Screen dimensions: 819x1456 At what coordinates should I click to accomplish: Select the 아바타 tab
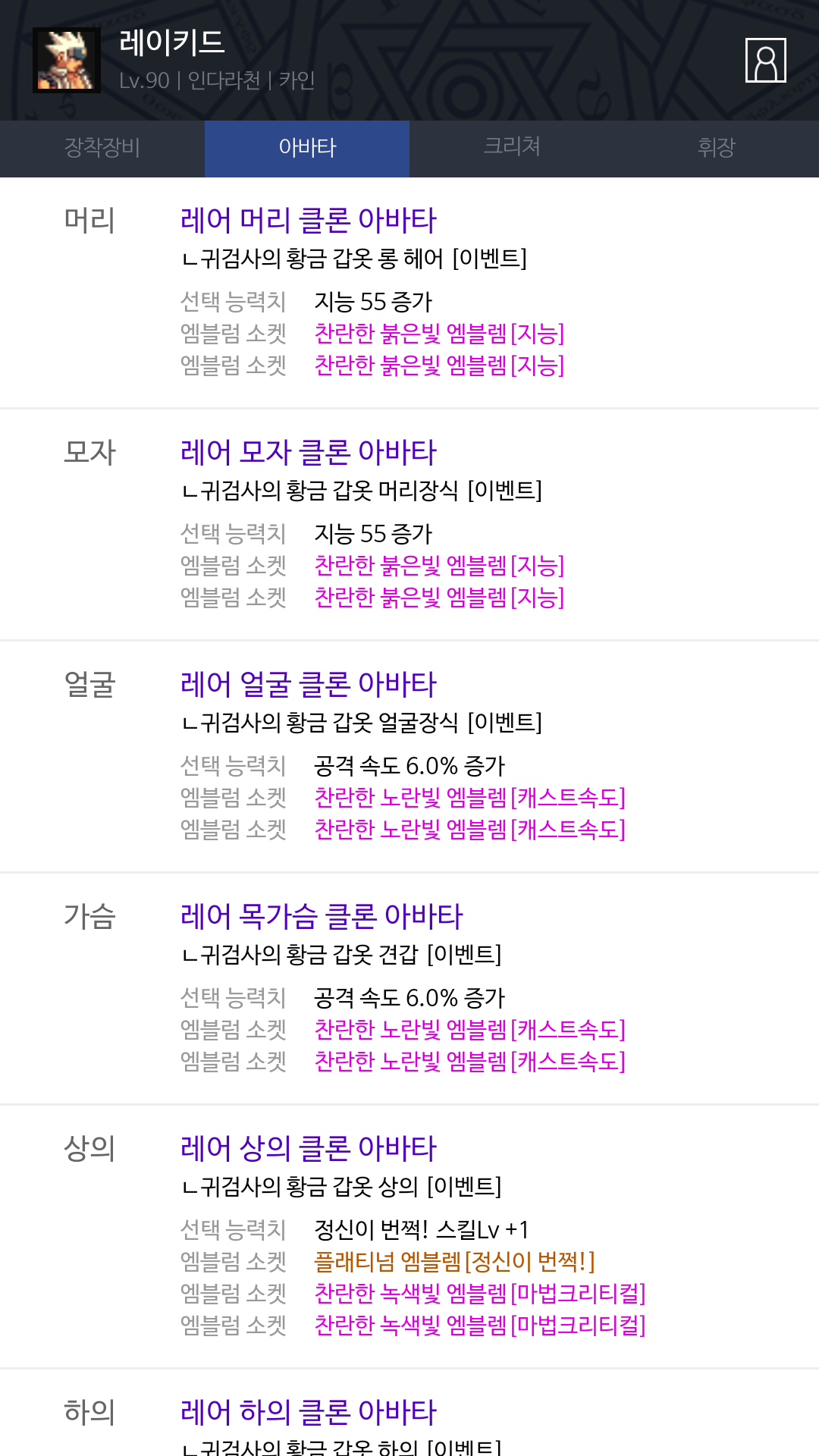tap(307, 148)
